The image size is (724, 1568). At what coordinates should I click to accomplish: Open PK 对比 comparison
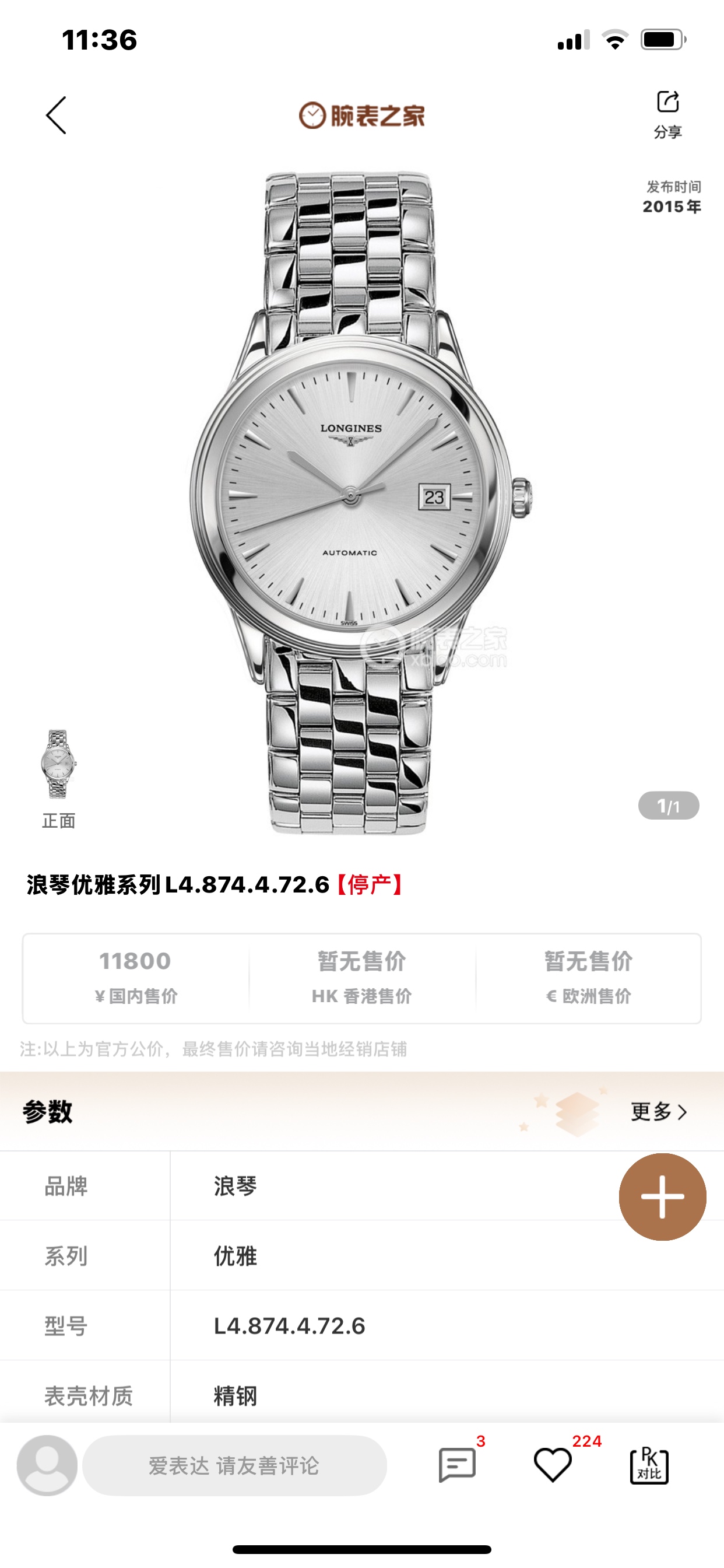[649, 1465]
